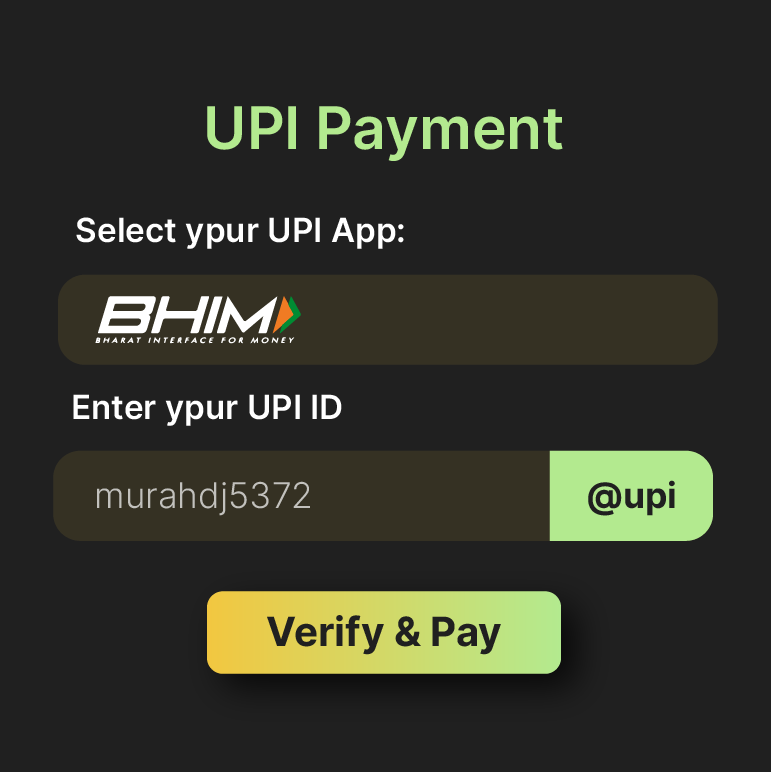Open the BHIM UPI app selector
The height and width of the screenshot is (772, 771).
[x=388, y=319]
